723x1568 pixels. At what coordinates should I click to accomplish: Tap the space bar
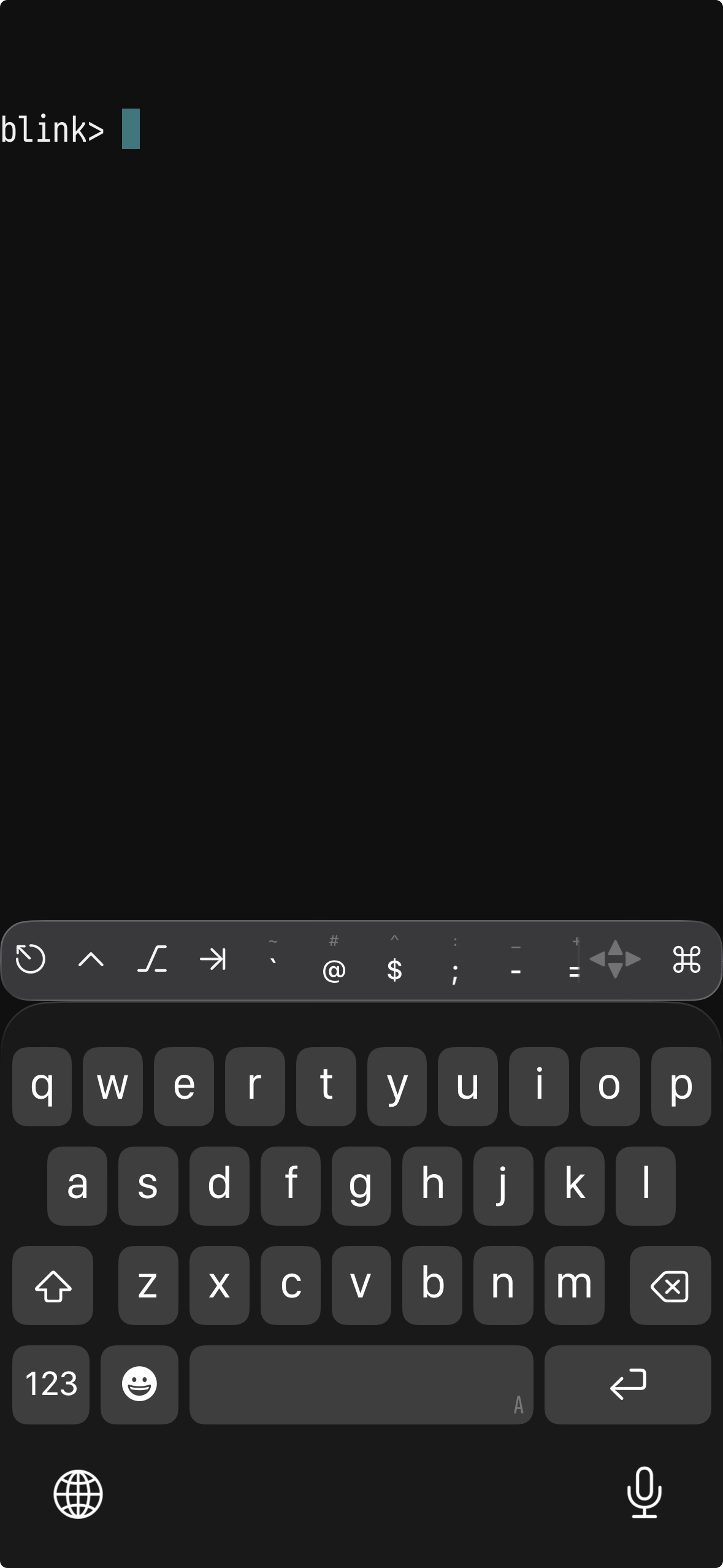click(361, 1384)
